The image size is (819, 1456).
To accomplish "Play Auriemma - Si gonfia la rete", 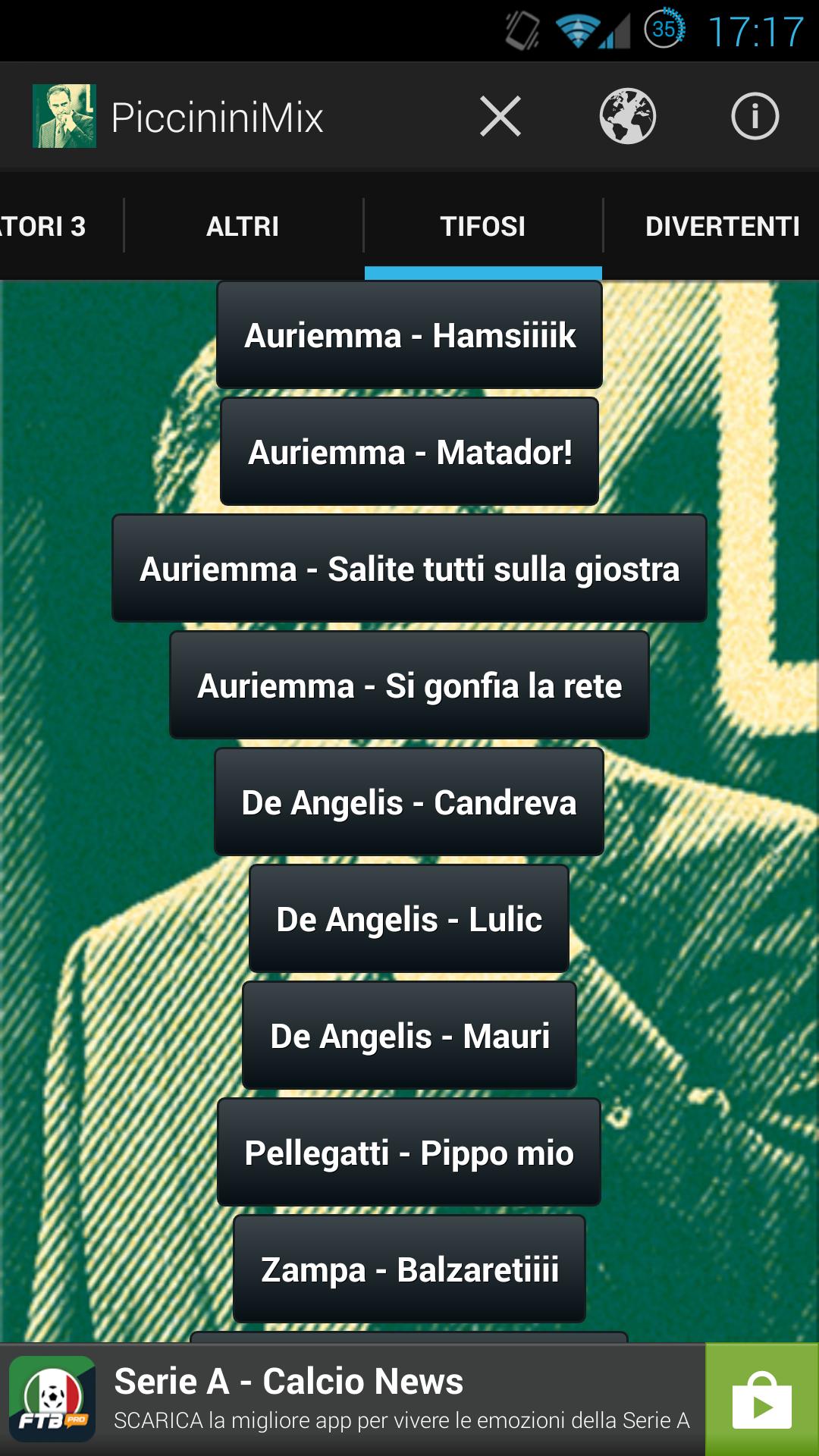I will point(409,686).
